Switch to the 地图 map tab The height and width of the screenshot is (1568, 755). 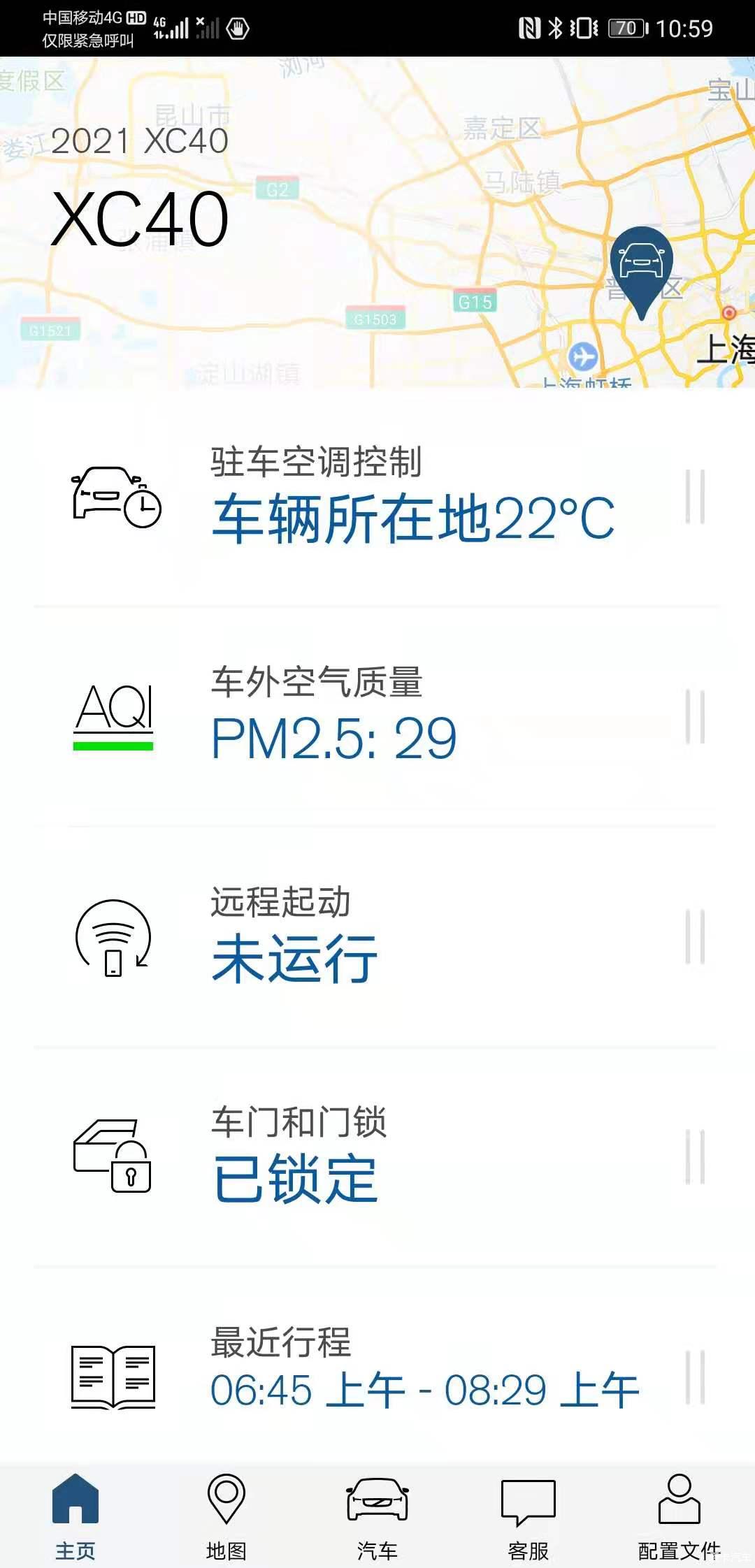(226, 1517)
